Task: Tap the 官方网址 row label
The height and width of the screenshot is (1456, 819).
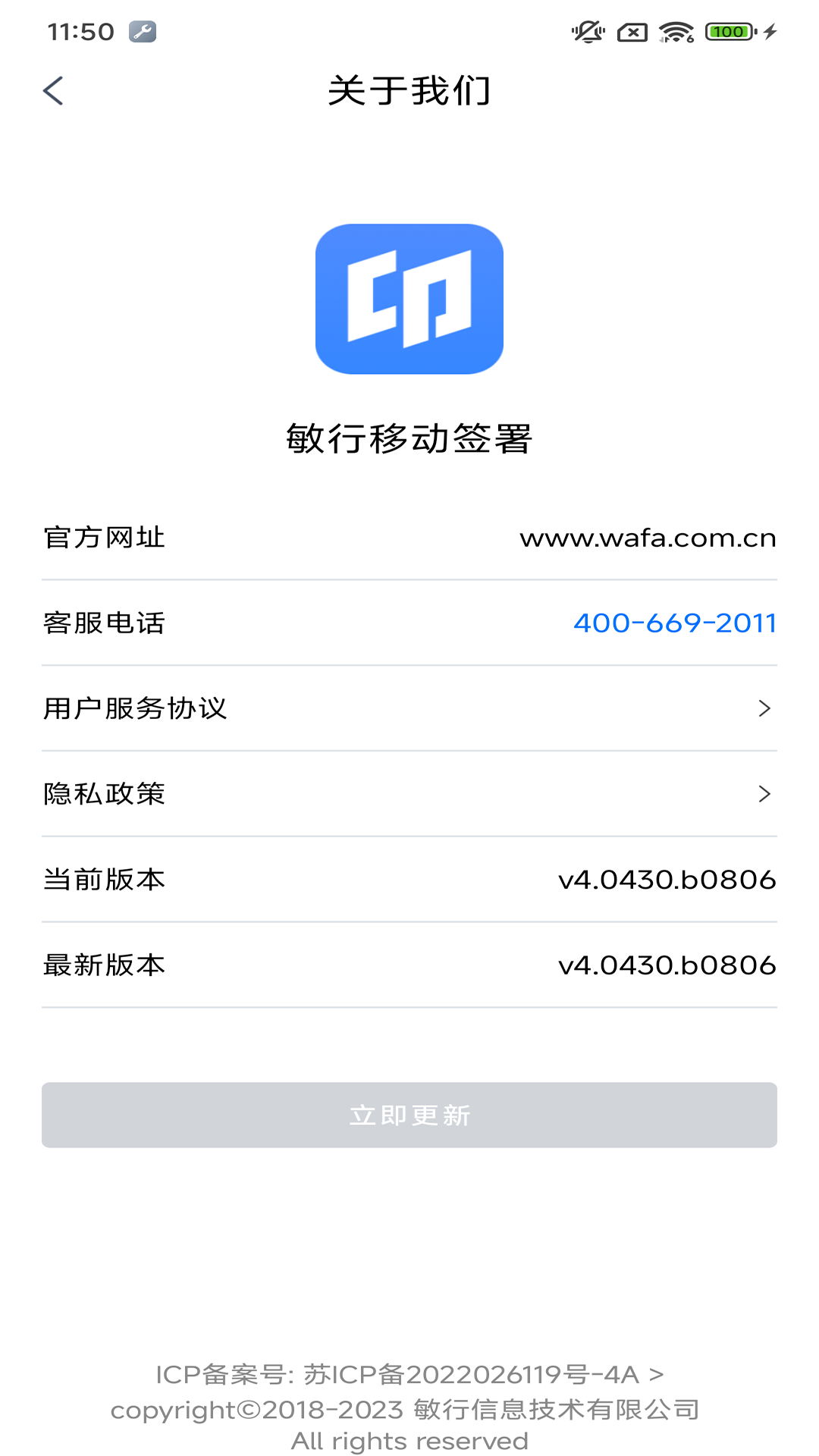Action: point(105,539)
